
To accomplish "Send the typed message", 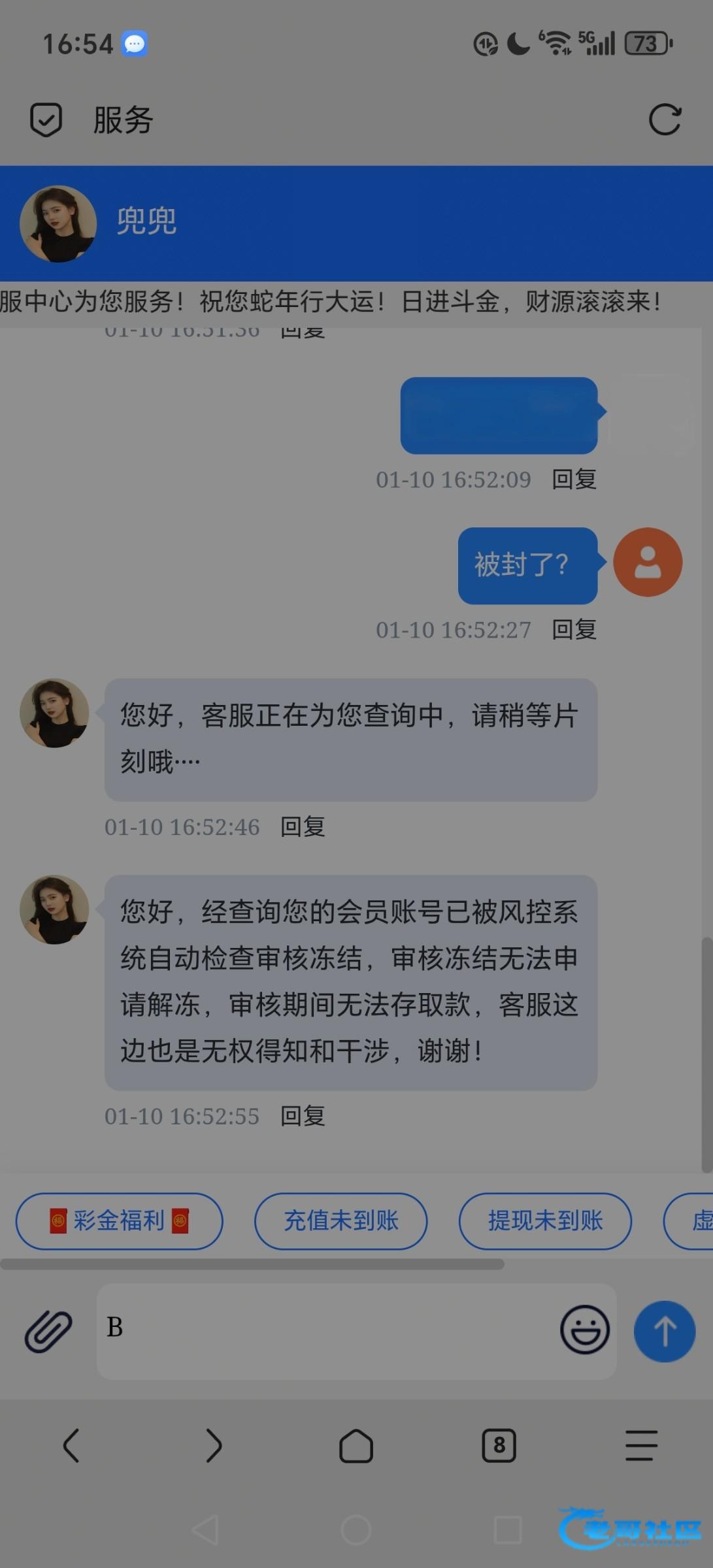I will pyautogui.click(x=665, y=1331).
